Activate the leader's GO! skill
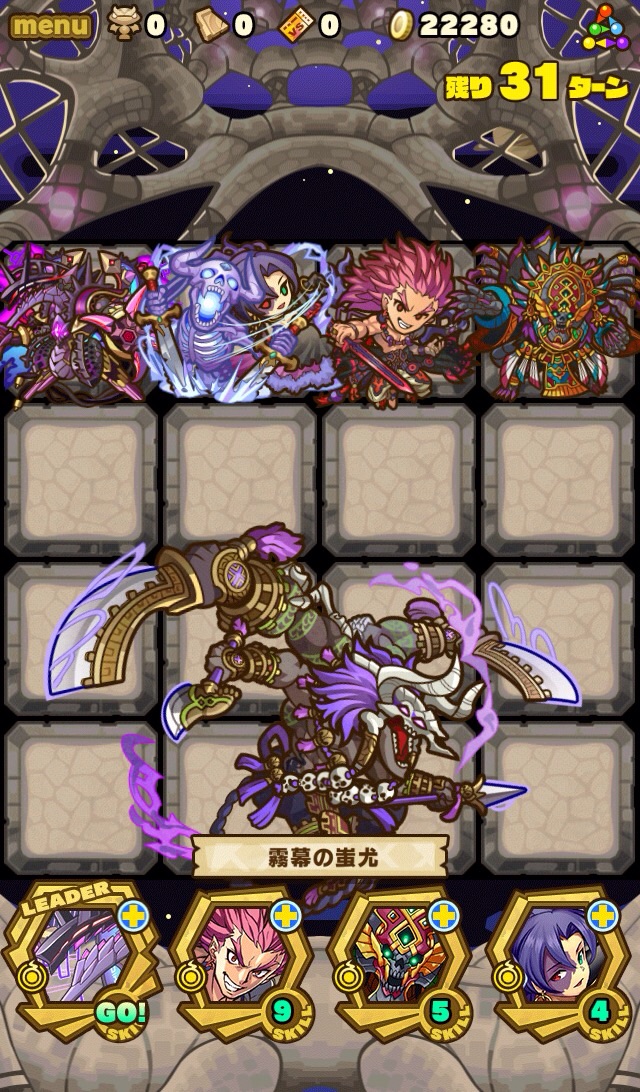This screenshot has width=640, height=1092. (x=119, y=1010)
